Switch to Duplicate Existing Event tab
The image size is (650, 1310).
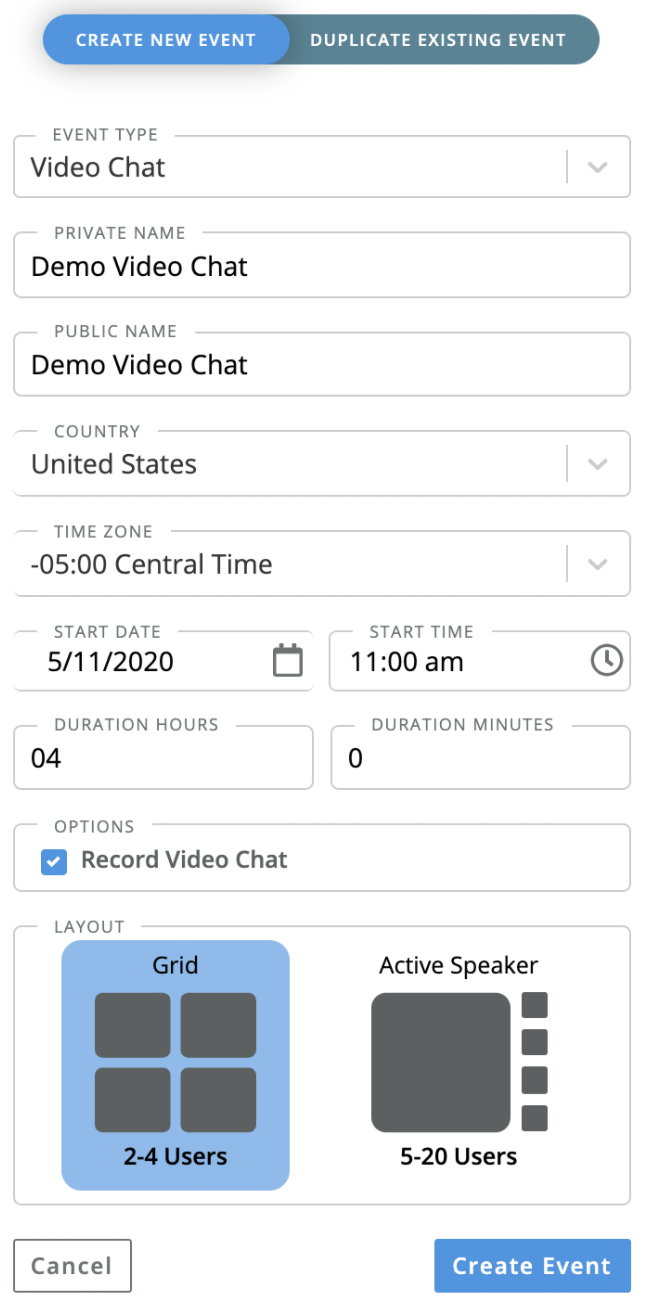pyautogui.click(x=438, y=41)
